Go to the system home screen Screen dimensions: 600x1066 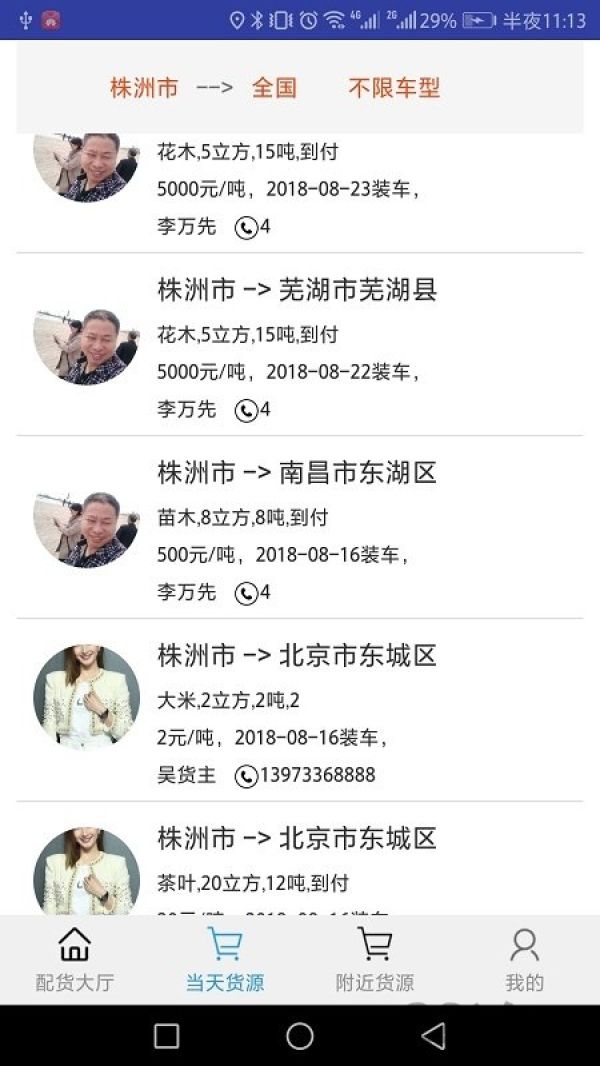300,1036
